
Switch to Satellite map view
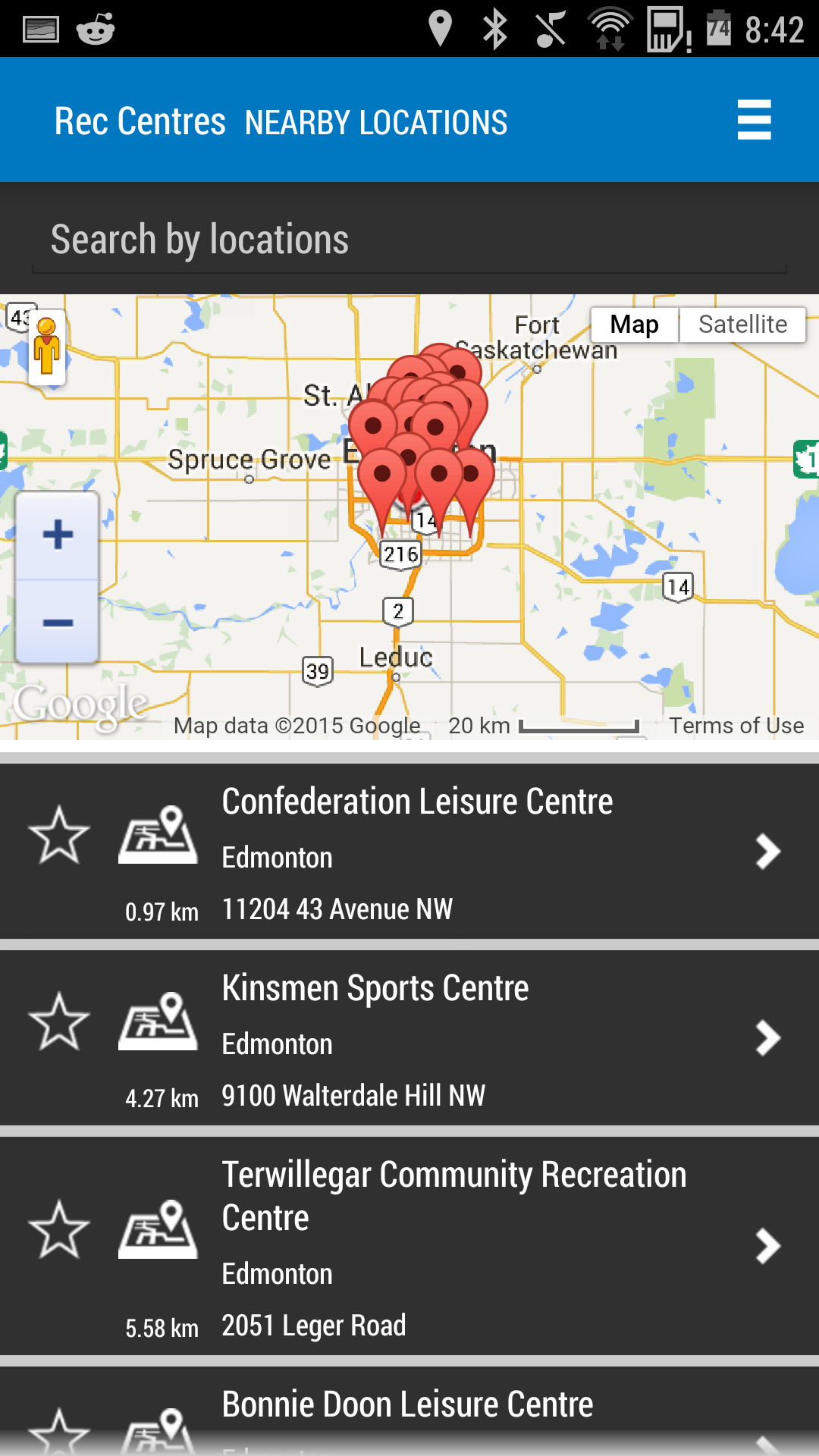point(742,325)
